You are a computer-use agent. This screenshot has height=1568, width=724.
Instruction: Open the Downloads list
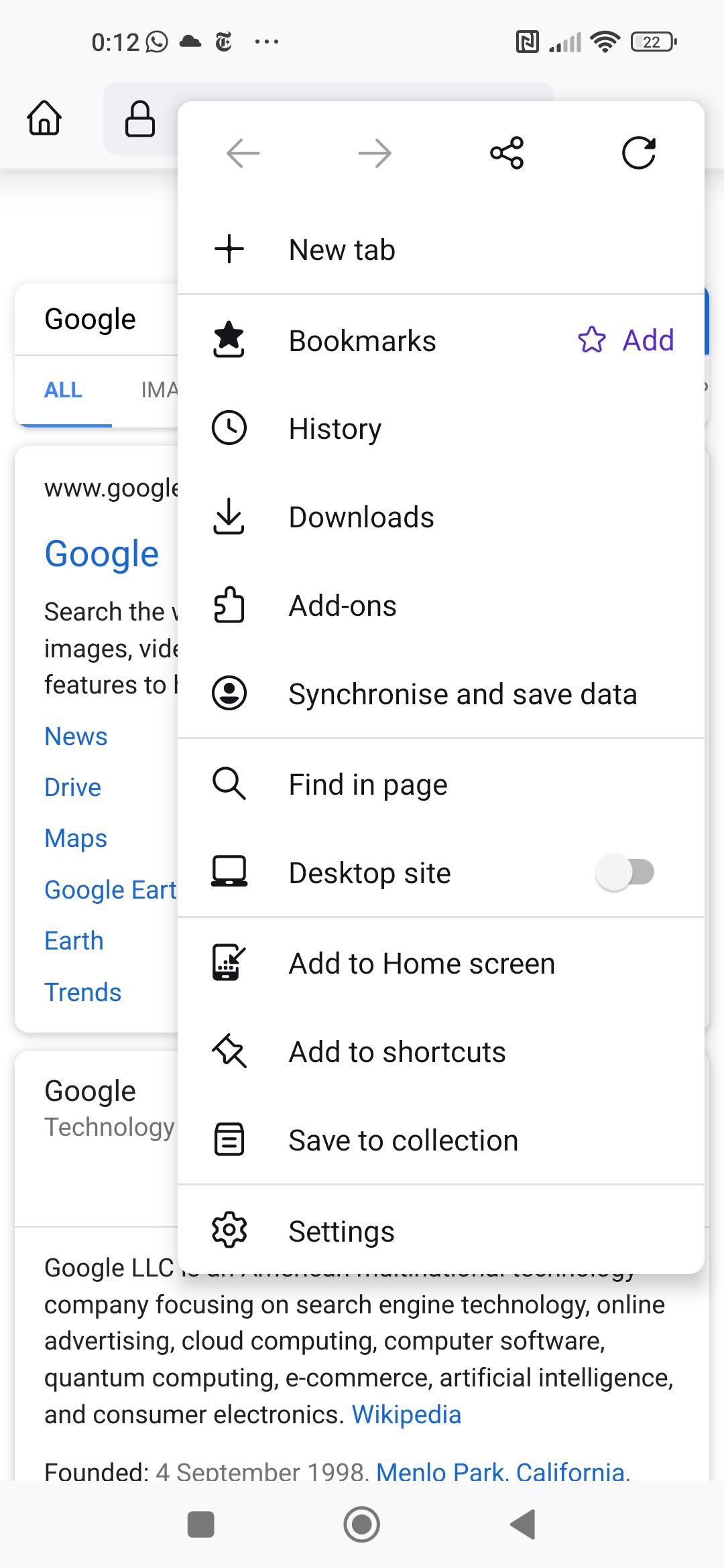pyautogui.click(x=361, y=517)
